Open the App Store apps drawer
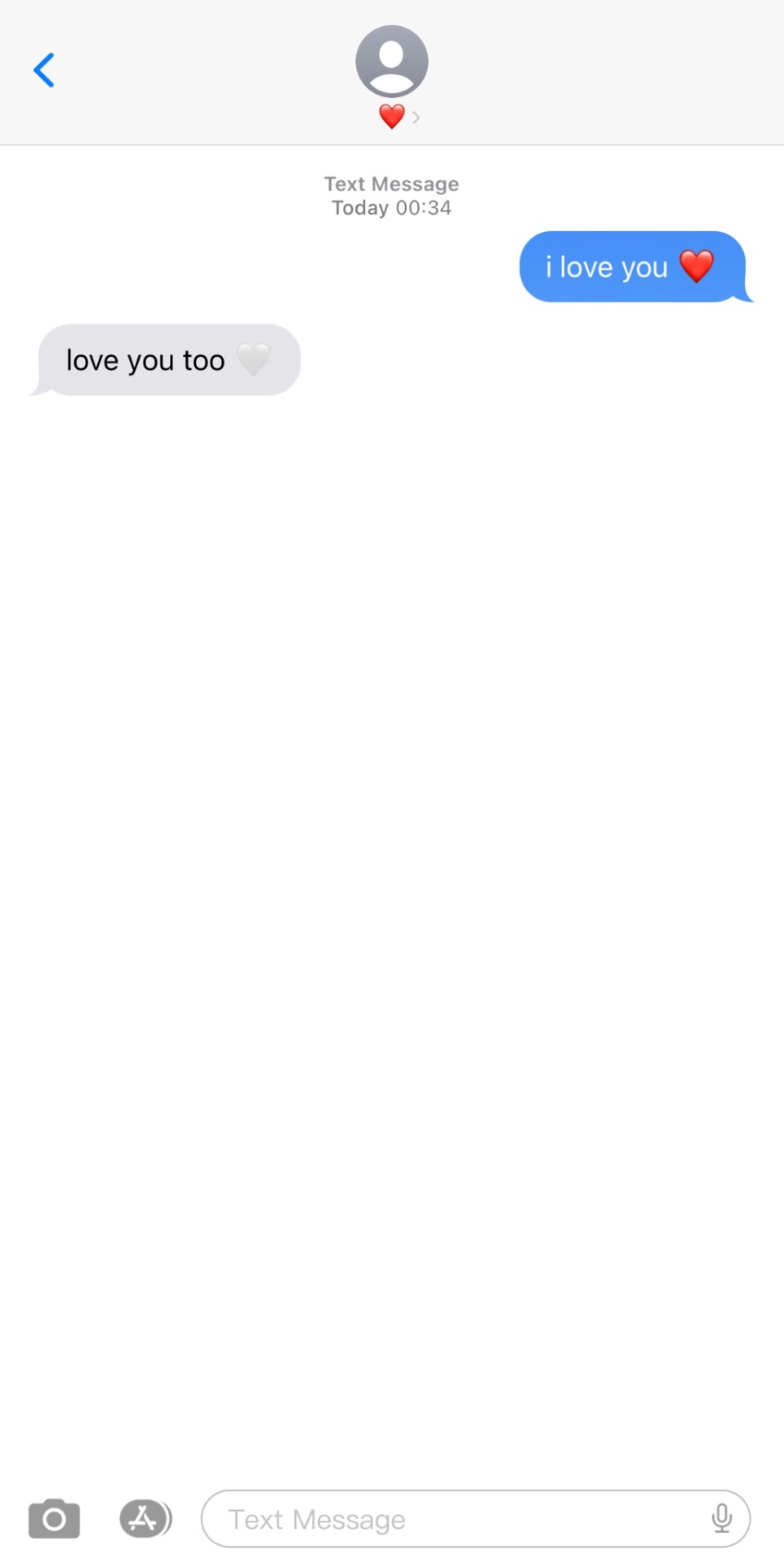This screenshot has width=784, height=1568. (145, 1519)
